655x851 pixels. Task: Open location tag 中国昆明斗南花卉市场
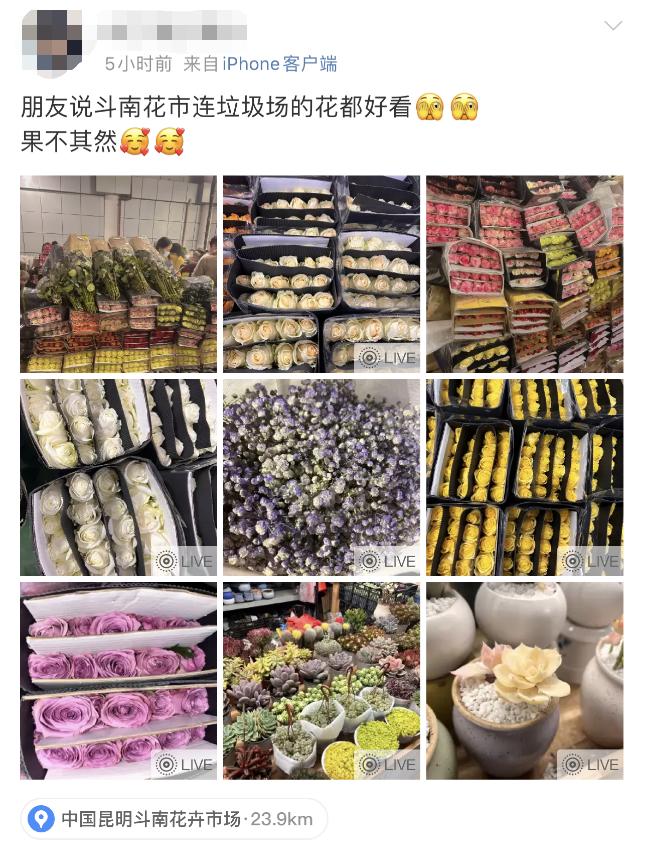(174, 819)
